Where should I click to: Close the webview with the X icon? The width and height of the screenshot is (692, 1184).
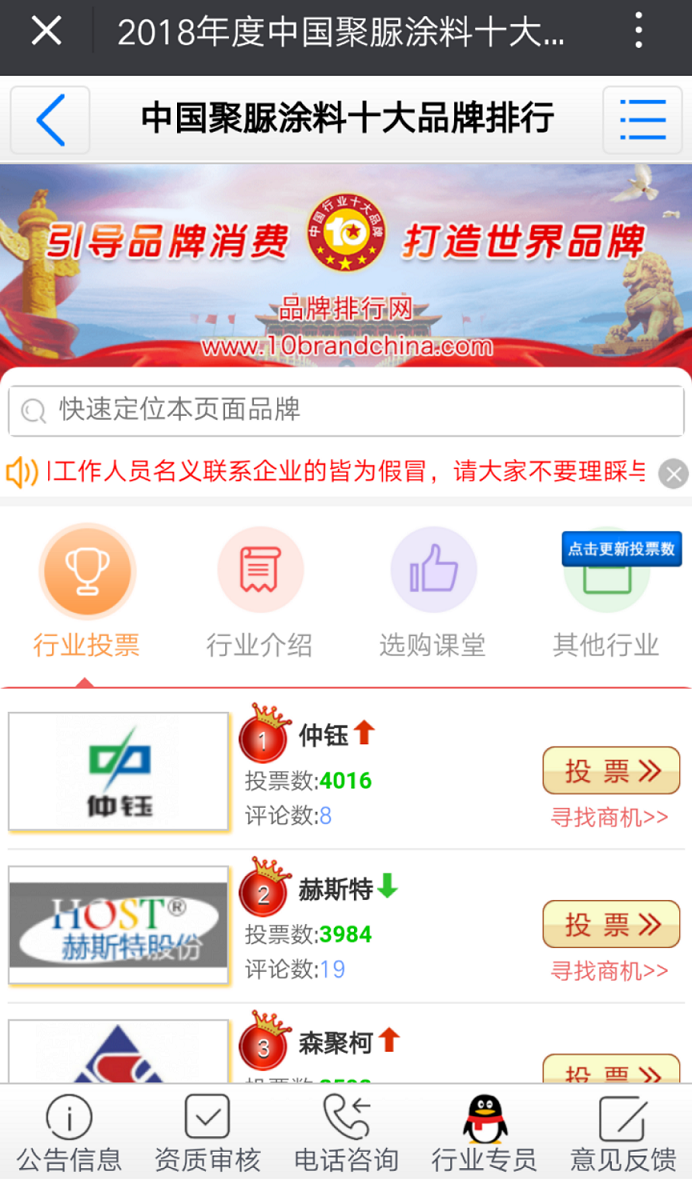[46, 33]
